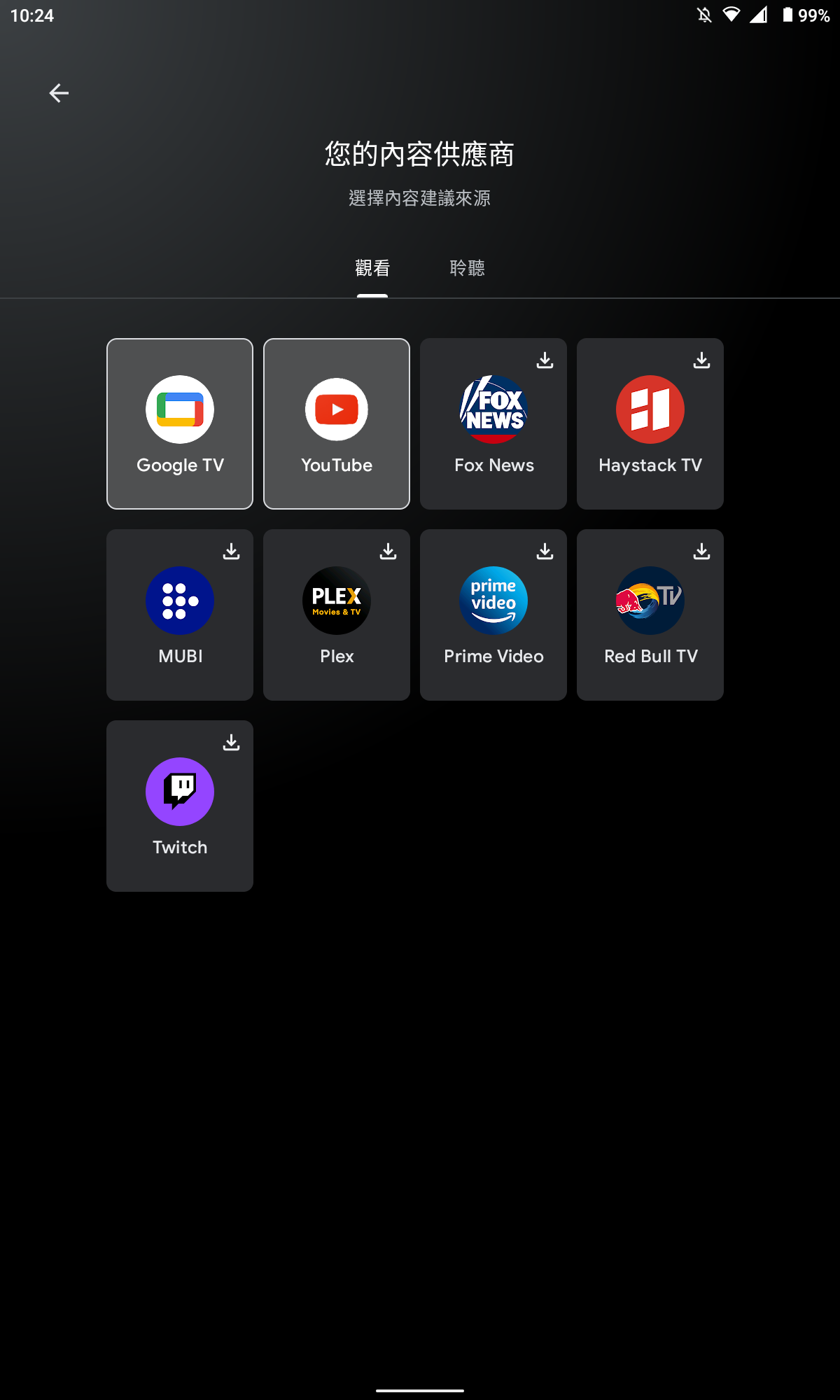Choose the Fox News provider card
This screenshot has width=840, height=1400.
coord(493,423)
